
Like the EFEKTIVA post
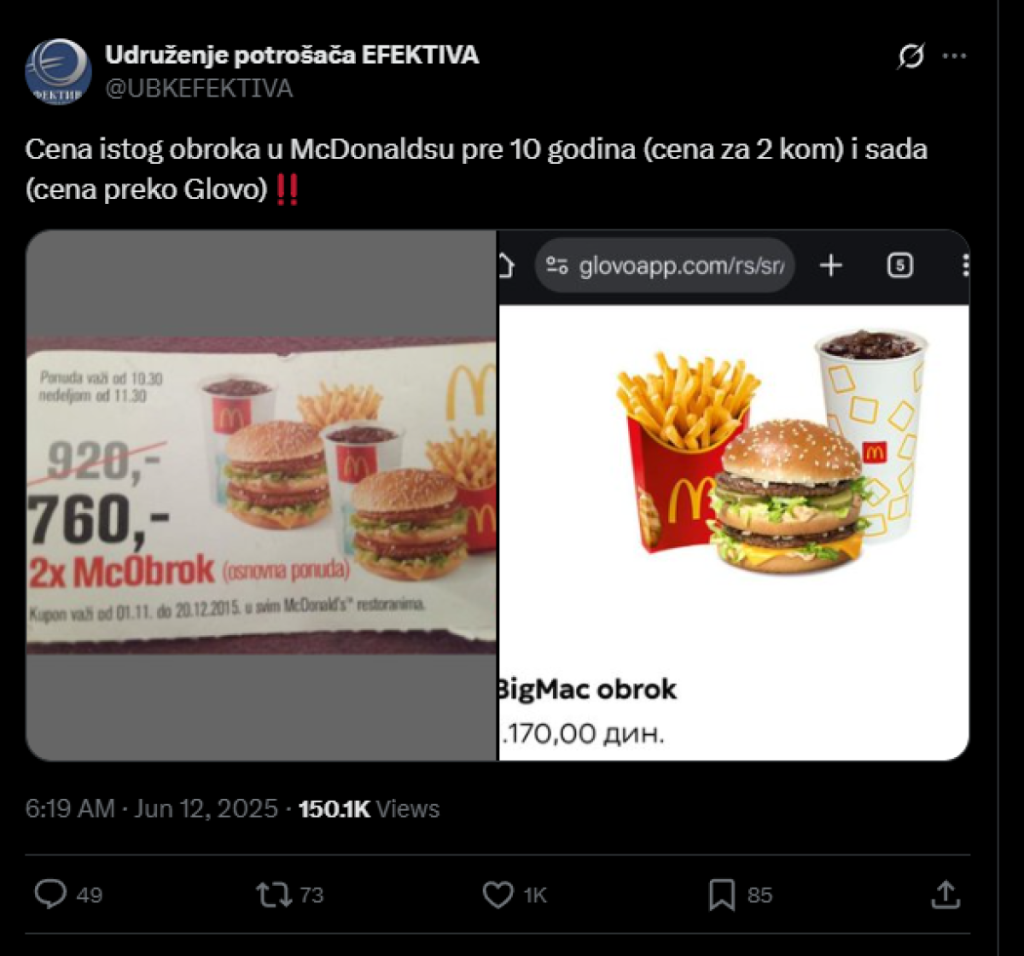tap(498, 894)
